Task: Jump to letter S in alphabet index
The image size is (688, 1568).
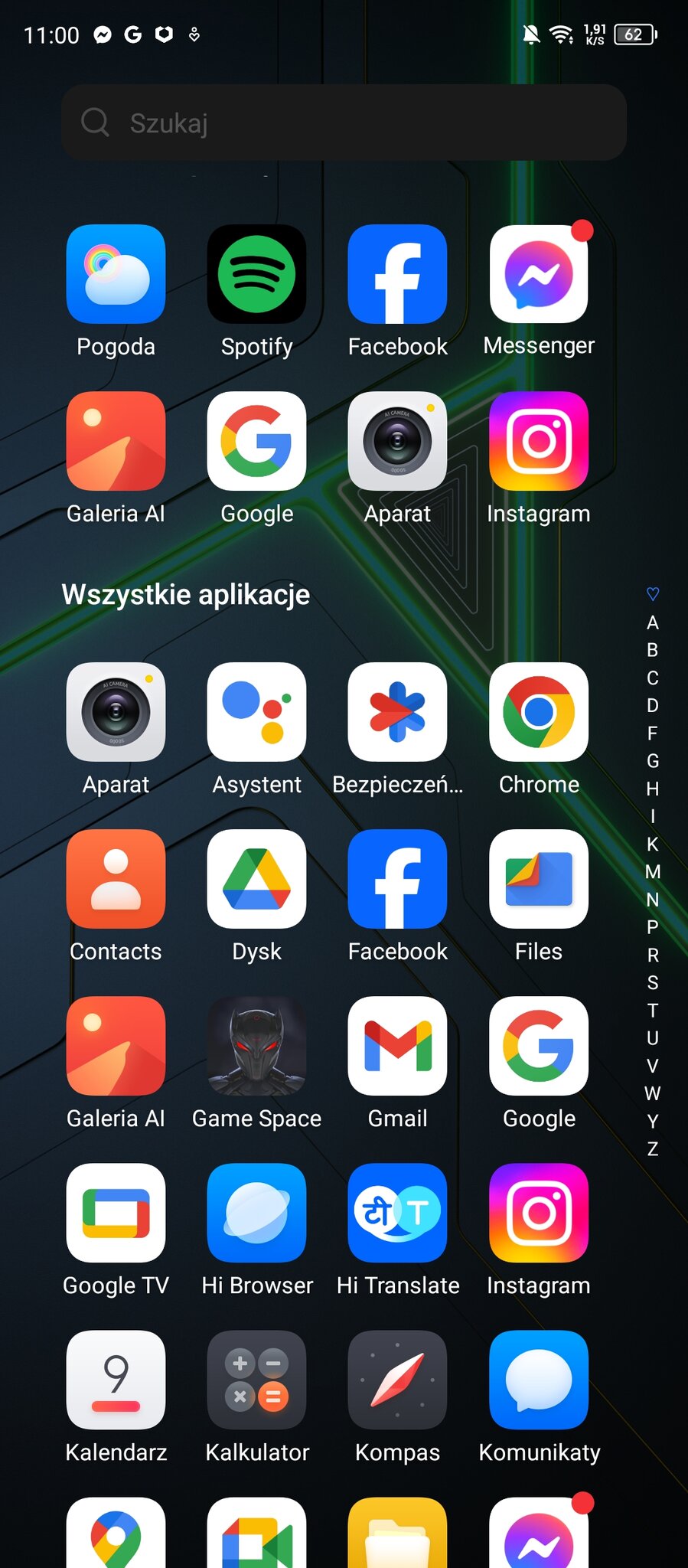Action: click(x=652, y=982)
